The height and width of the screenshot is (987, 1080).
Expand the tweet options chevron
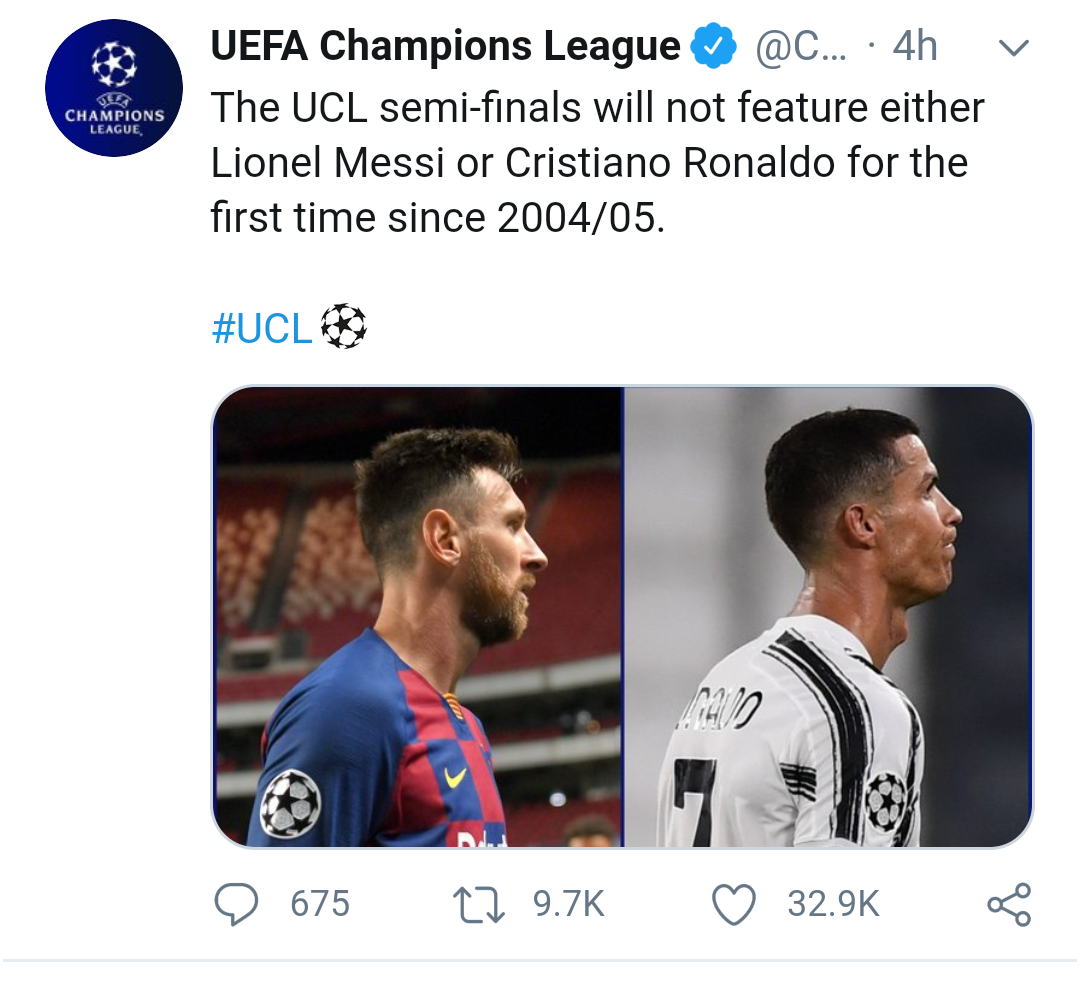tap(1014, 48)
